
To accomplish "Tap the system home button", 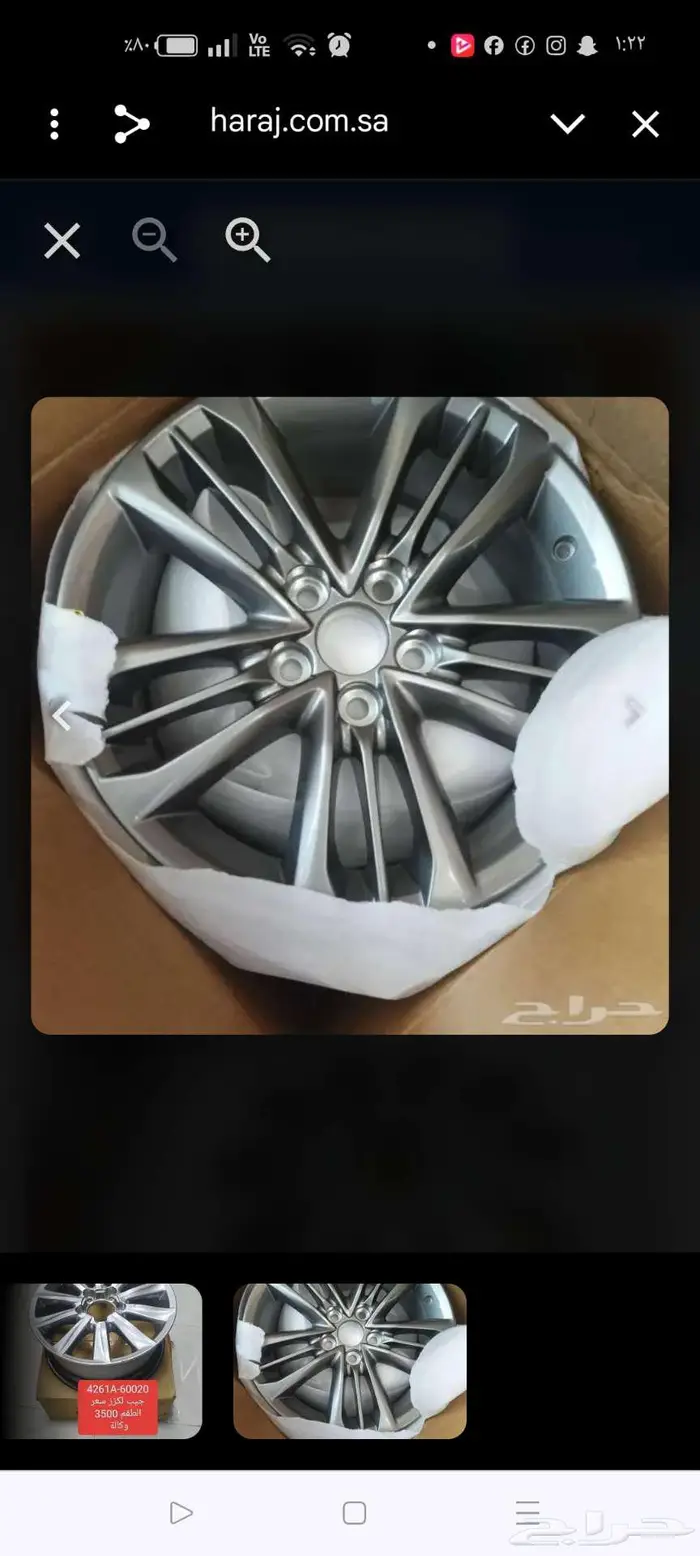I will pos(354,1512).
